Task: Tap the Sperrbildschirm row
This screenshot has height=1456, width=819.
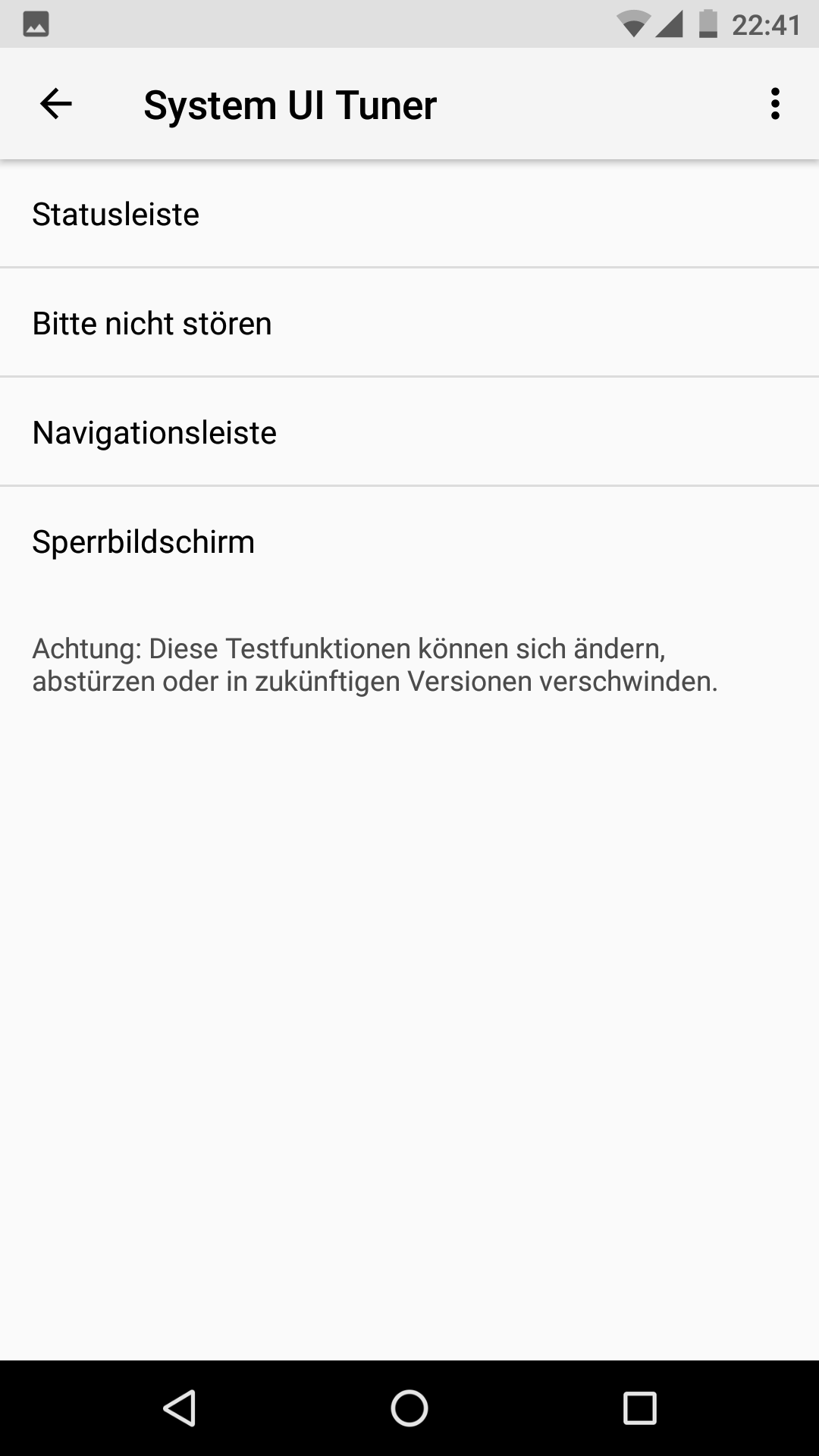Action: click(x=409, y=541)
